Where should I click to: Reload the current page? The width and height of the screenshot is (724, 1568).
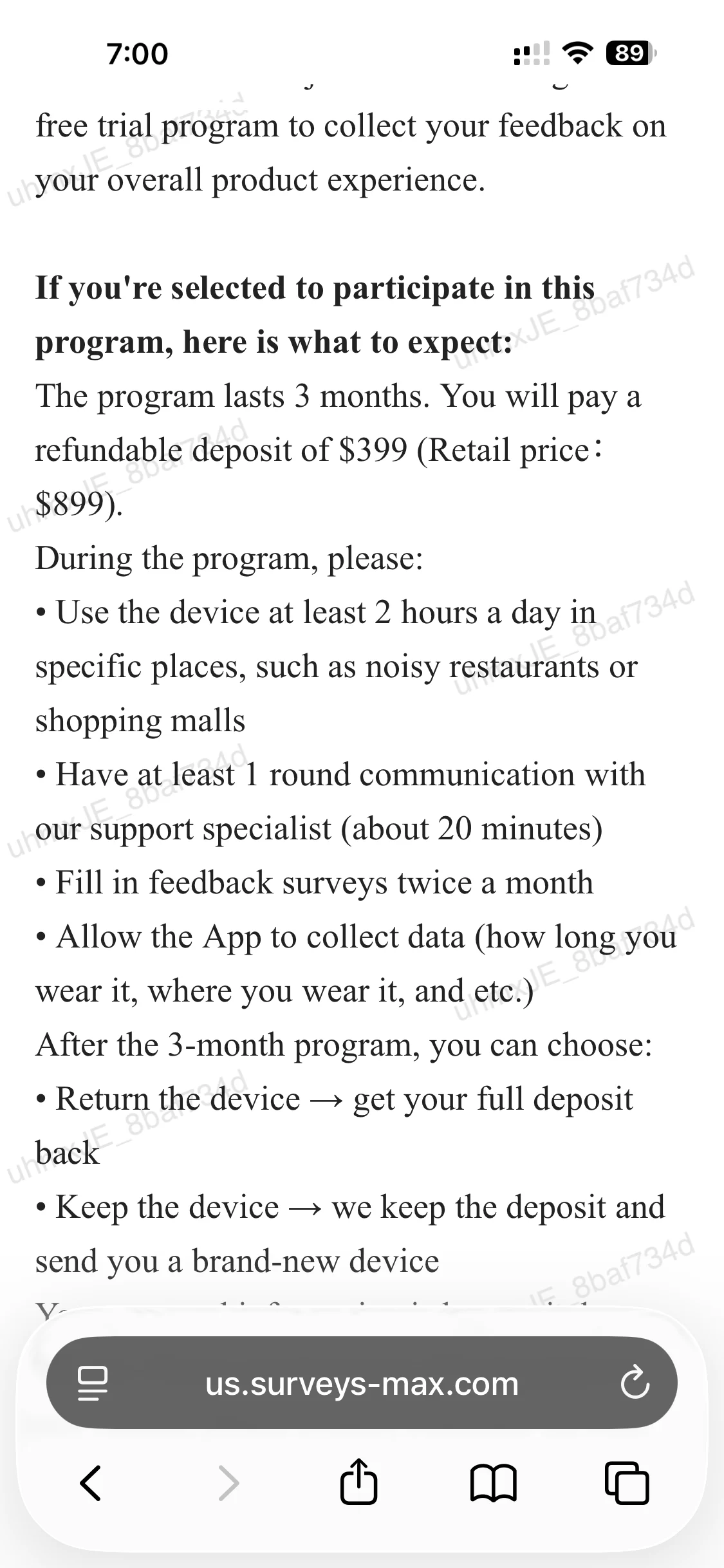635,1384
